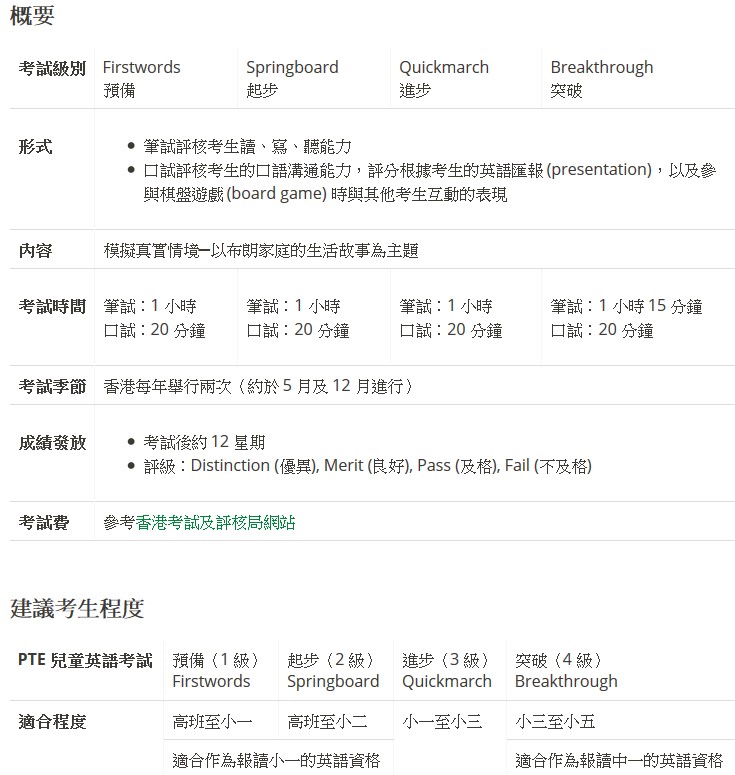Open the 香港考試及評核局網站 link
This screenshot has height=775, width=735.
pyautogui.click(x=215, y=523)
